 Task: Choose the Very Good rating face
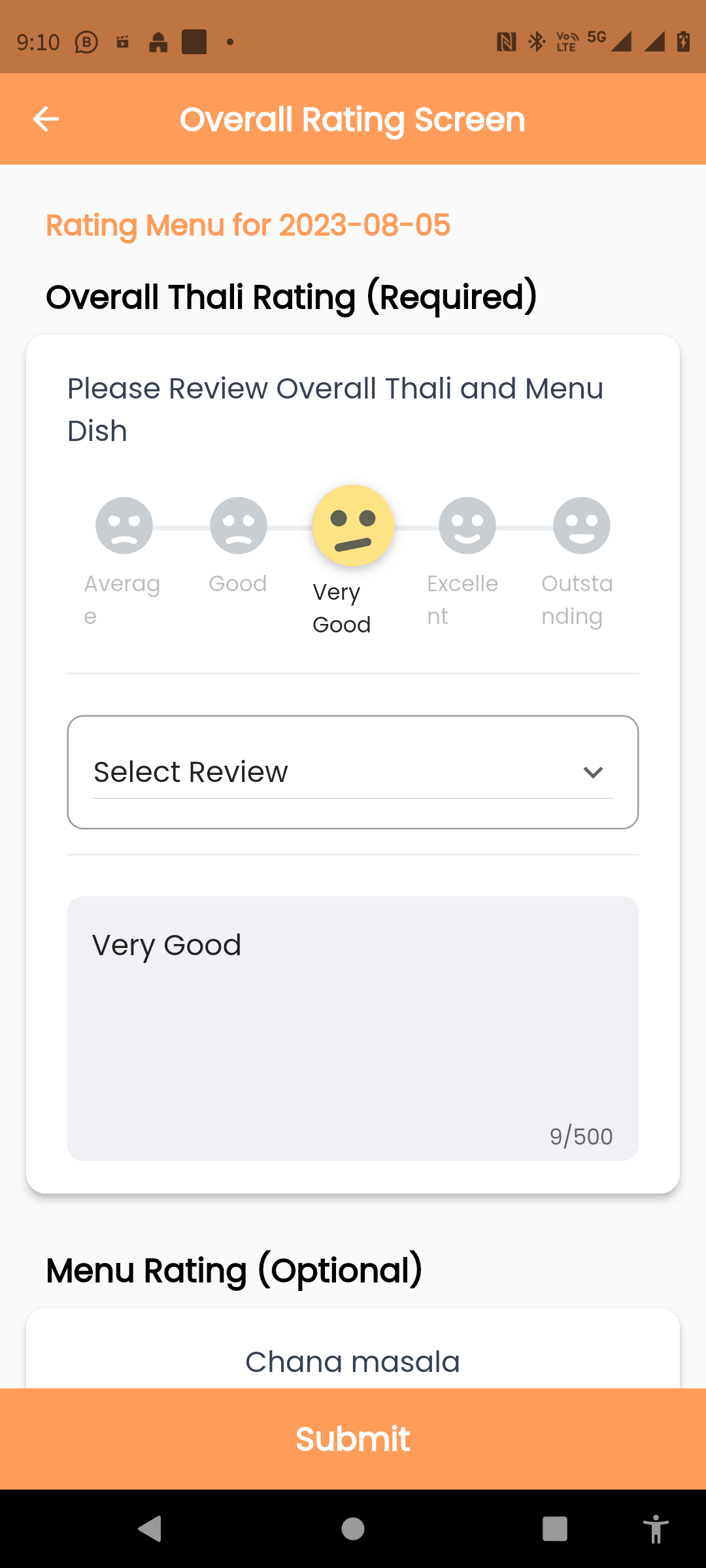[x=353, y=525]
